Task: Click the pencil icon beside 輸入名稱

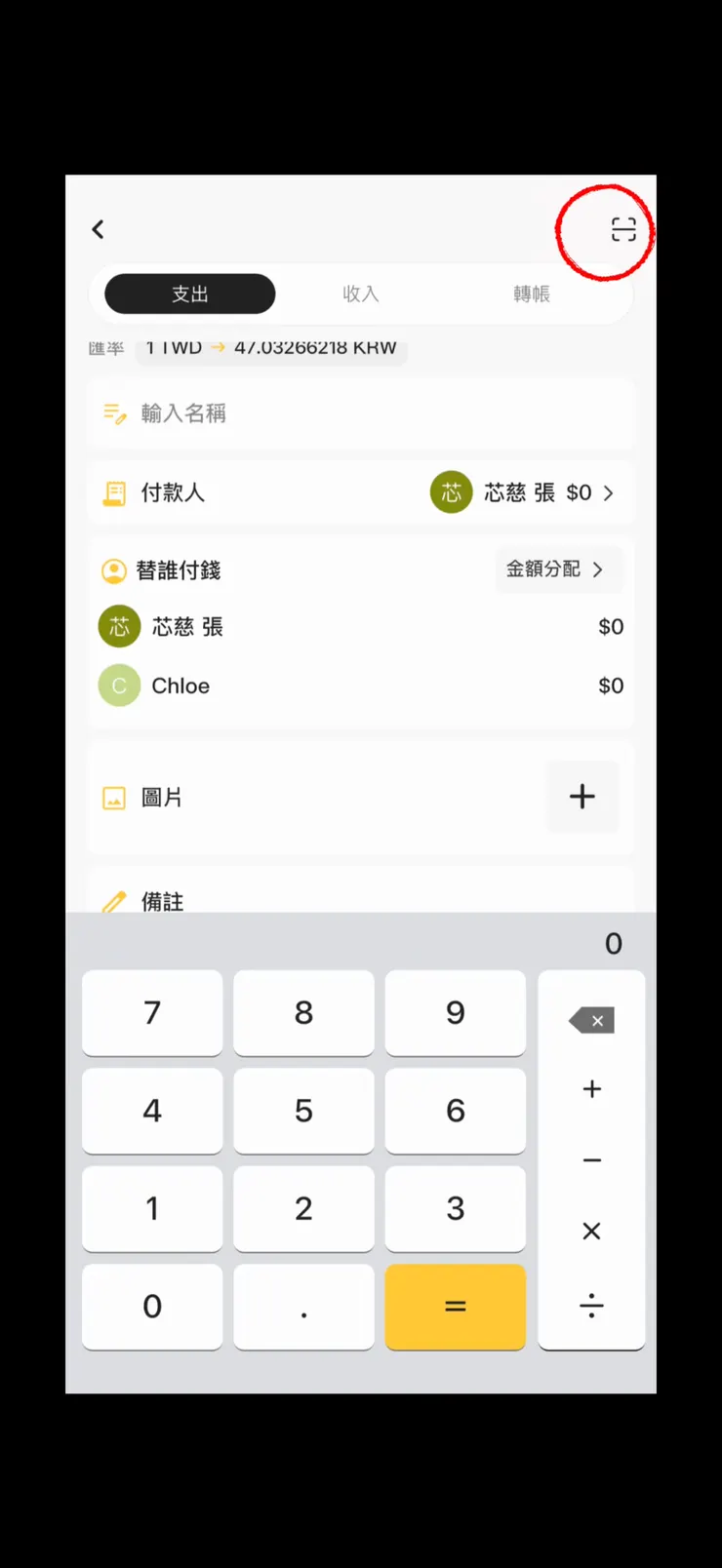Action: [x=114, y=412]
